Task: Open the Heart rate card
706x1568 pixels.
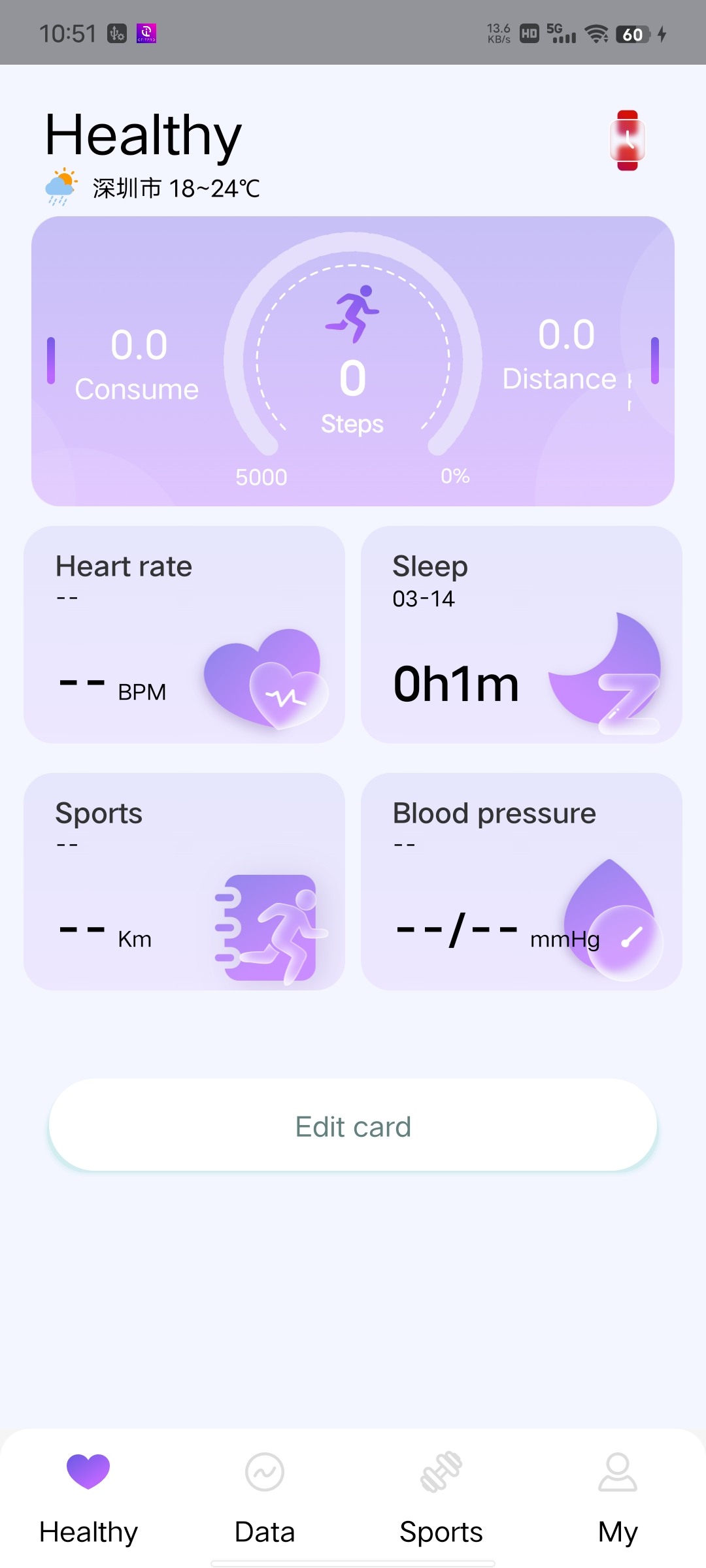Action: [x=184, y=634]
